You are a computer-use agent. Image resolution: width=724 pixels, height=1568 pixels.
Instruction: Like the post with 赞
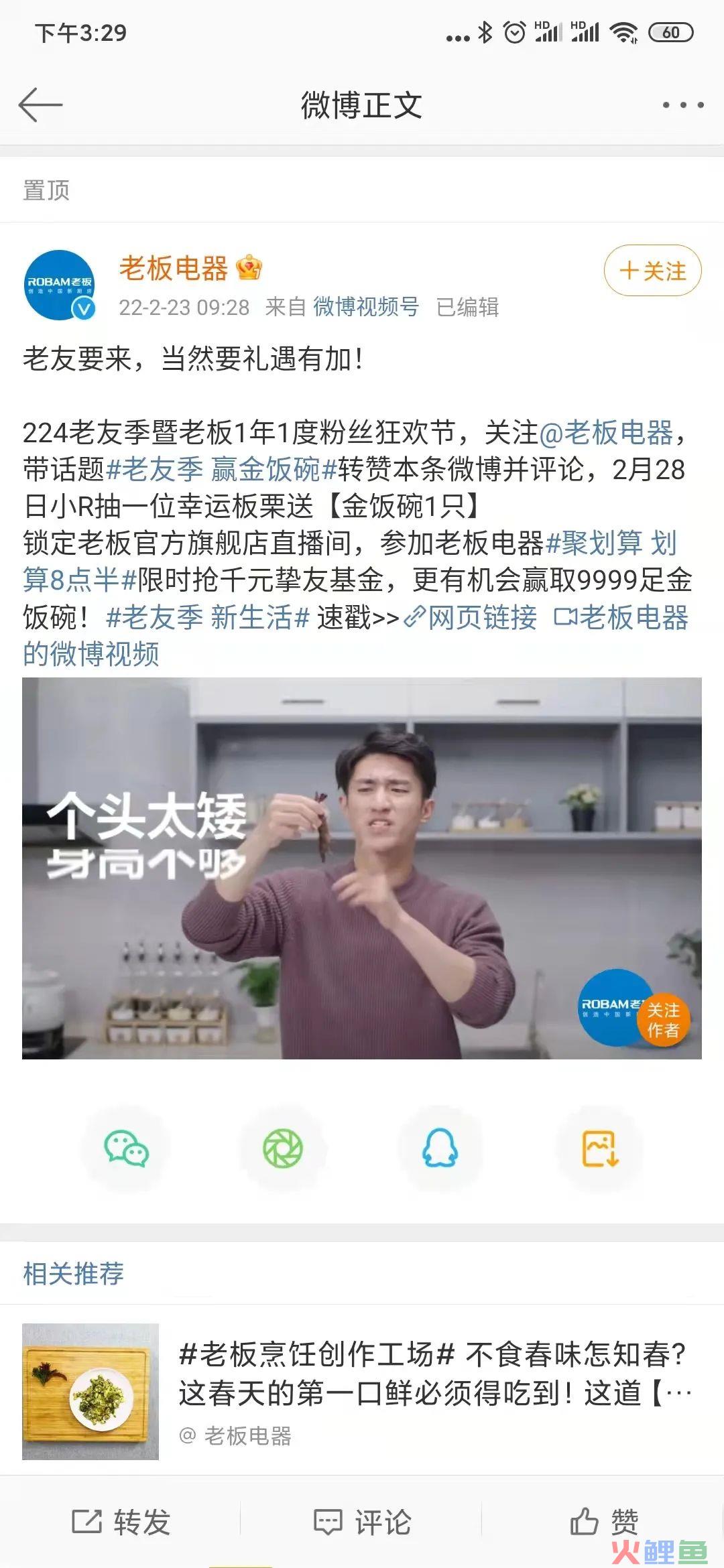[x=603, y=1522]
